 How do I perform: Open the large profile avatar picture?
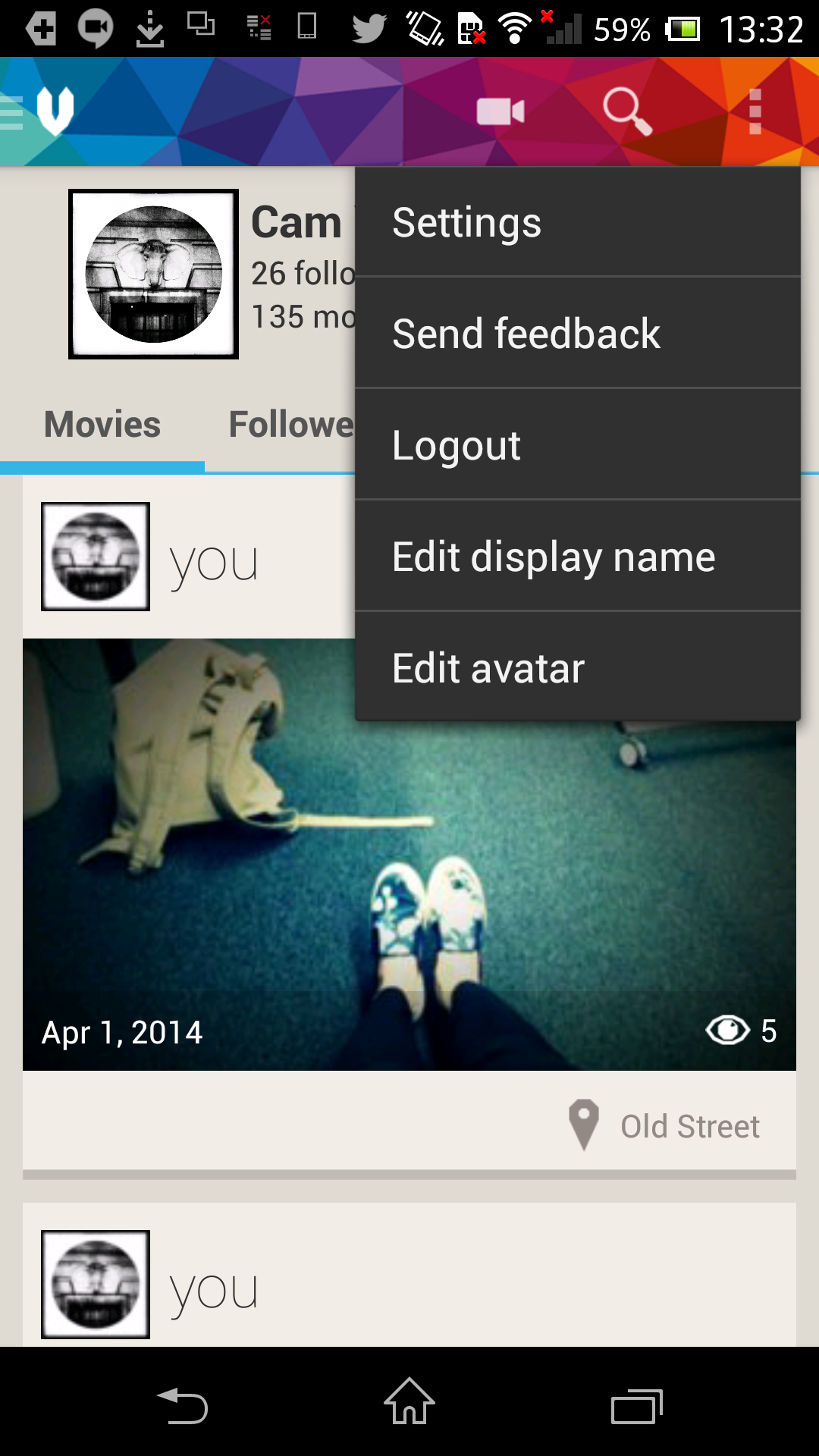tap(154, 274)
